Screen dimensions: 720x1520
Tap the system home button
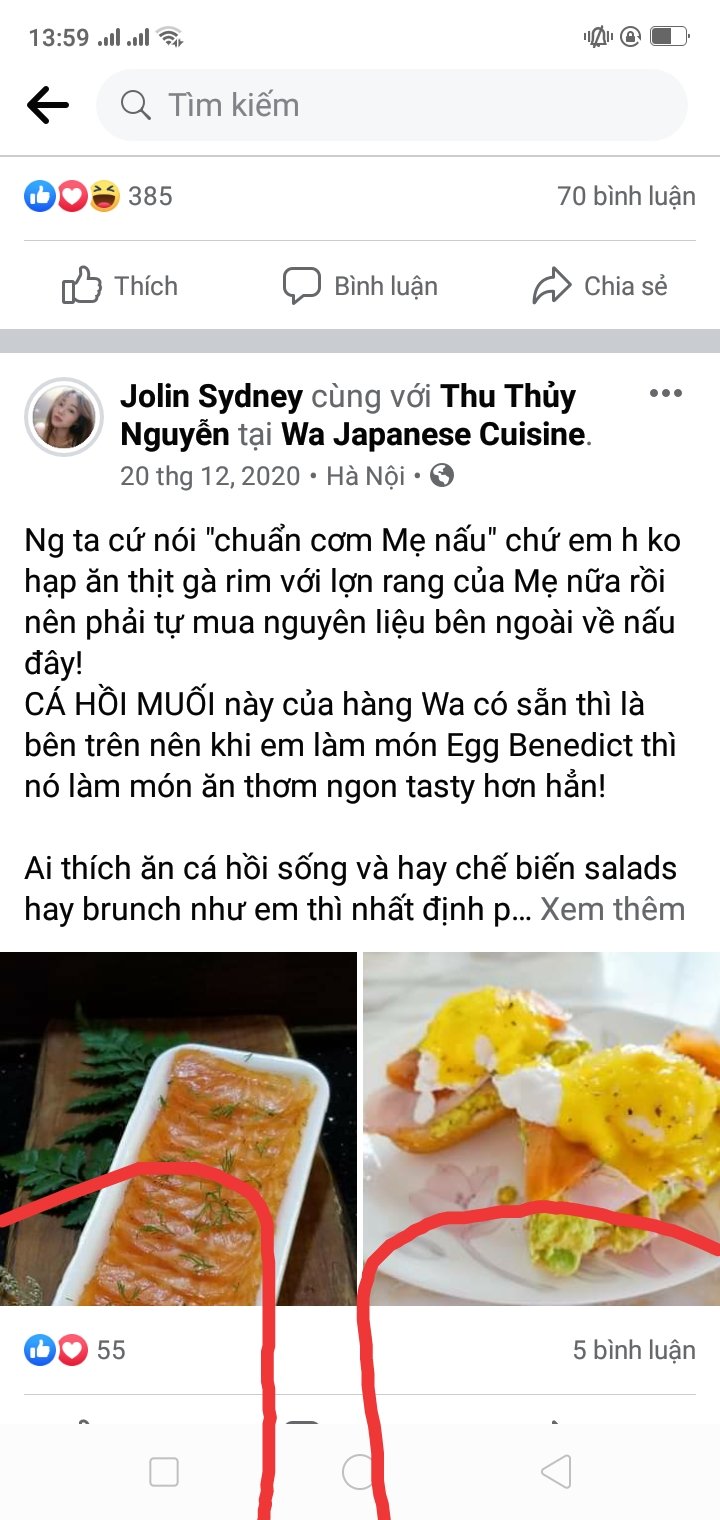pos(358,1472)
